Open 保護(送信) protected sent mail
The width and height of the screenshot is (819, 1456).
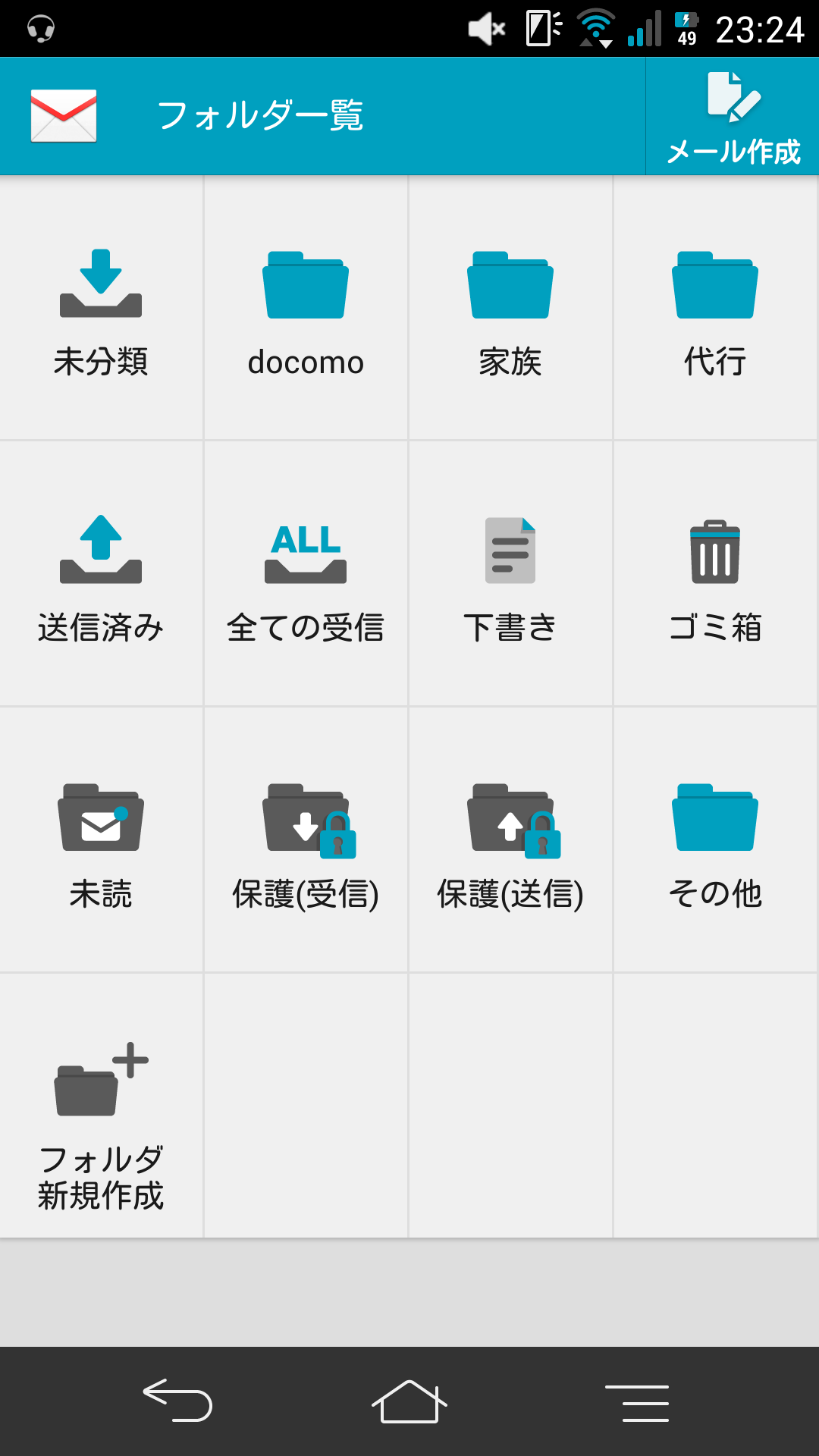click(x=510, y=840)
